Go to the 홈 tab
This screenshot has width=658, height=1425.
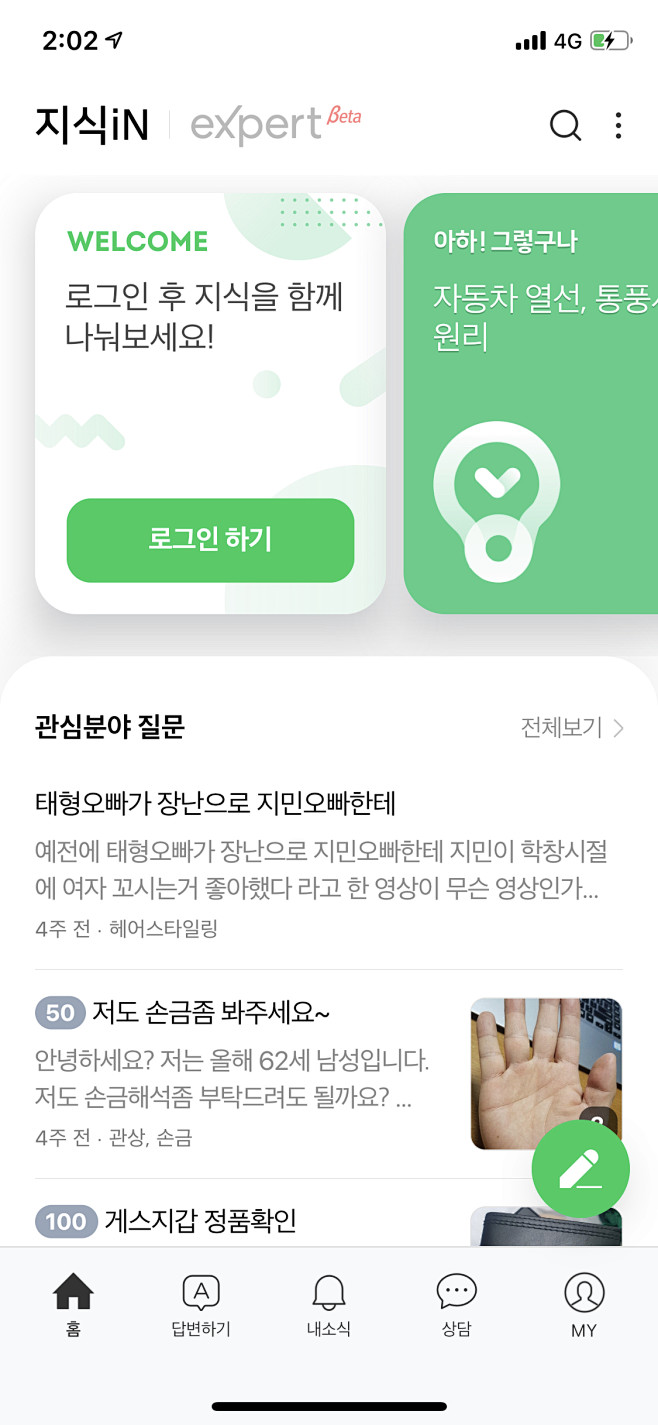[x=73, y=1305]
